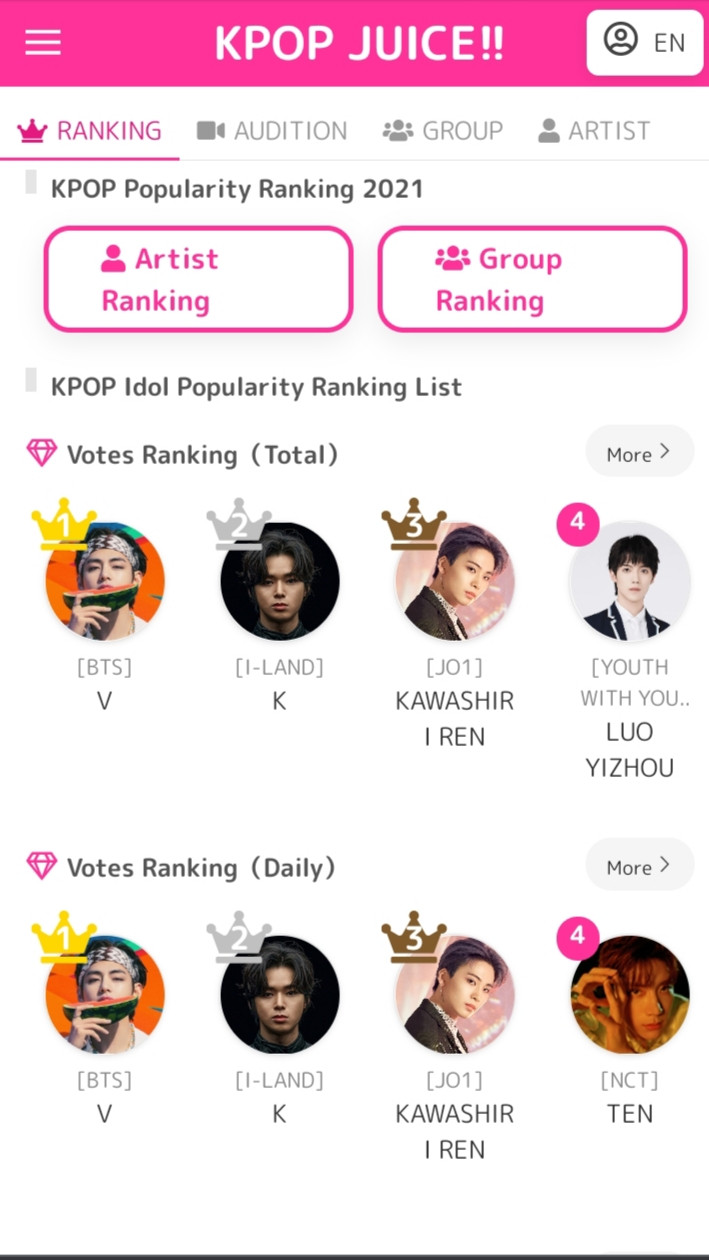This screenshot has height=1260, width=709.
Task: Switch to the Artist tab
Action: tap(594, 131)
